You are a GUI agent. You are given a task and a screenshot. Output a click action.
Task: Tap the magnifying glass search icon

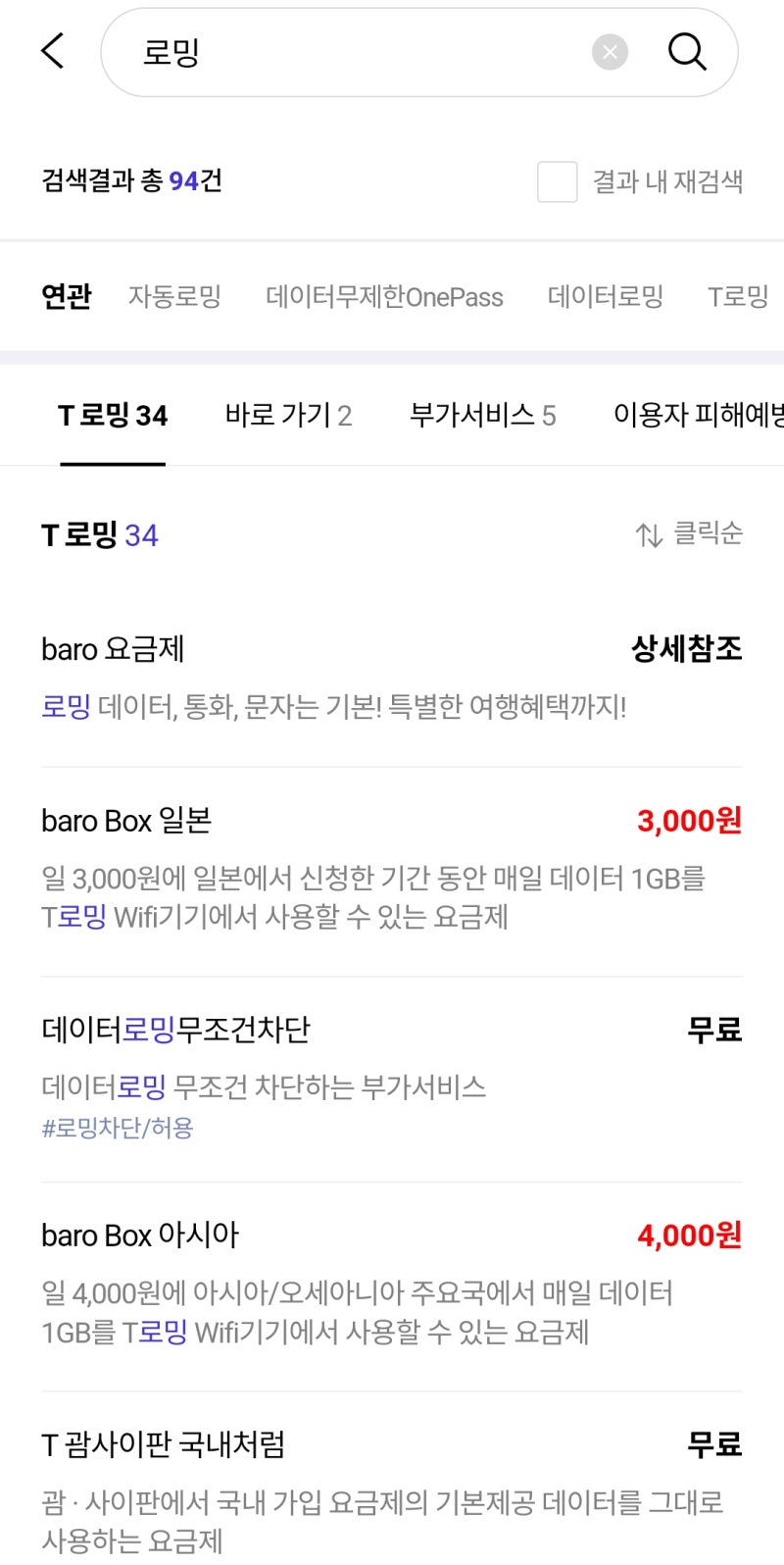coord(687,52)
